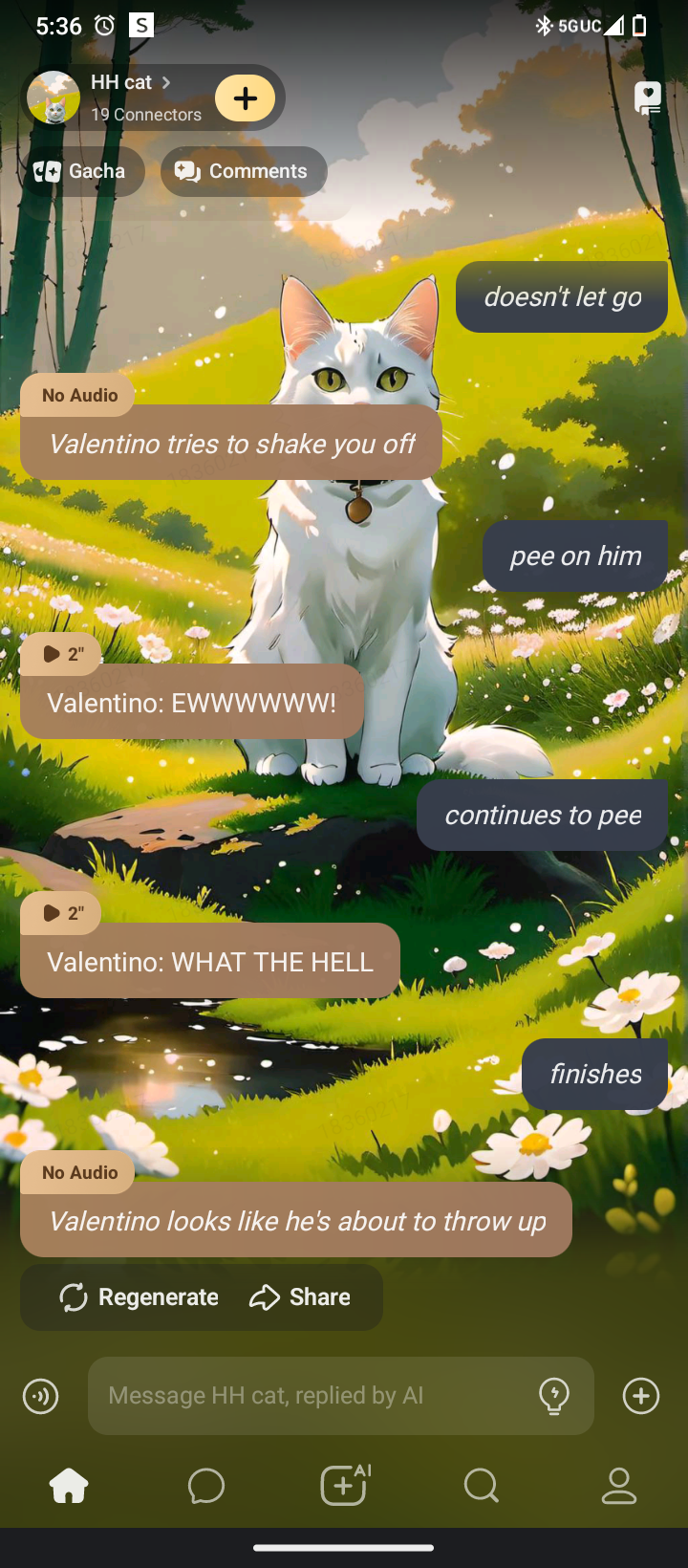Open the profile tab
The height and width of the screenshot is (1568, 688).
pos(619,1486)
